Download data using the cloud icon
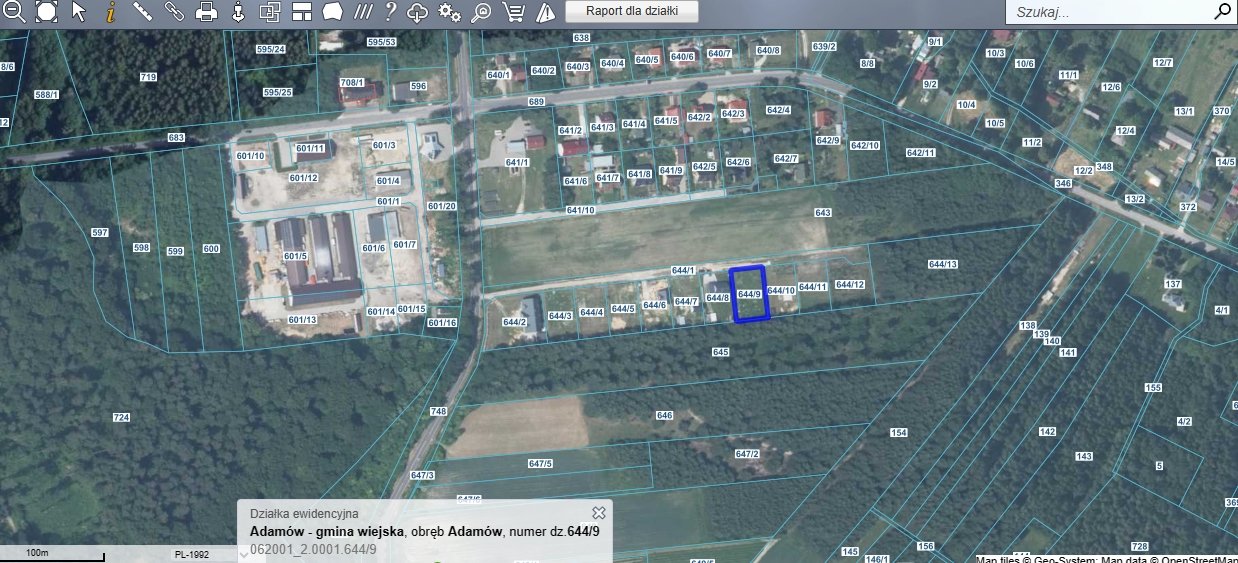 coord(418,12)
